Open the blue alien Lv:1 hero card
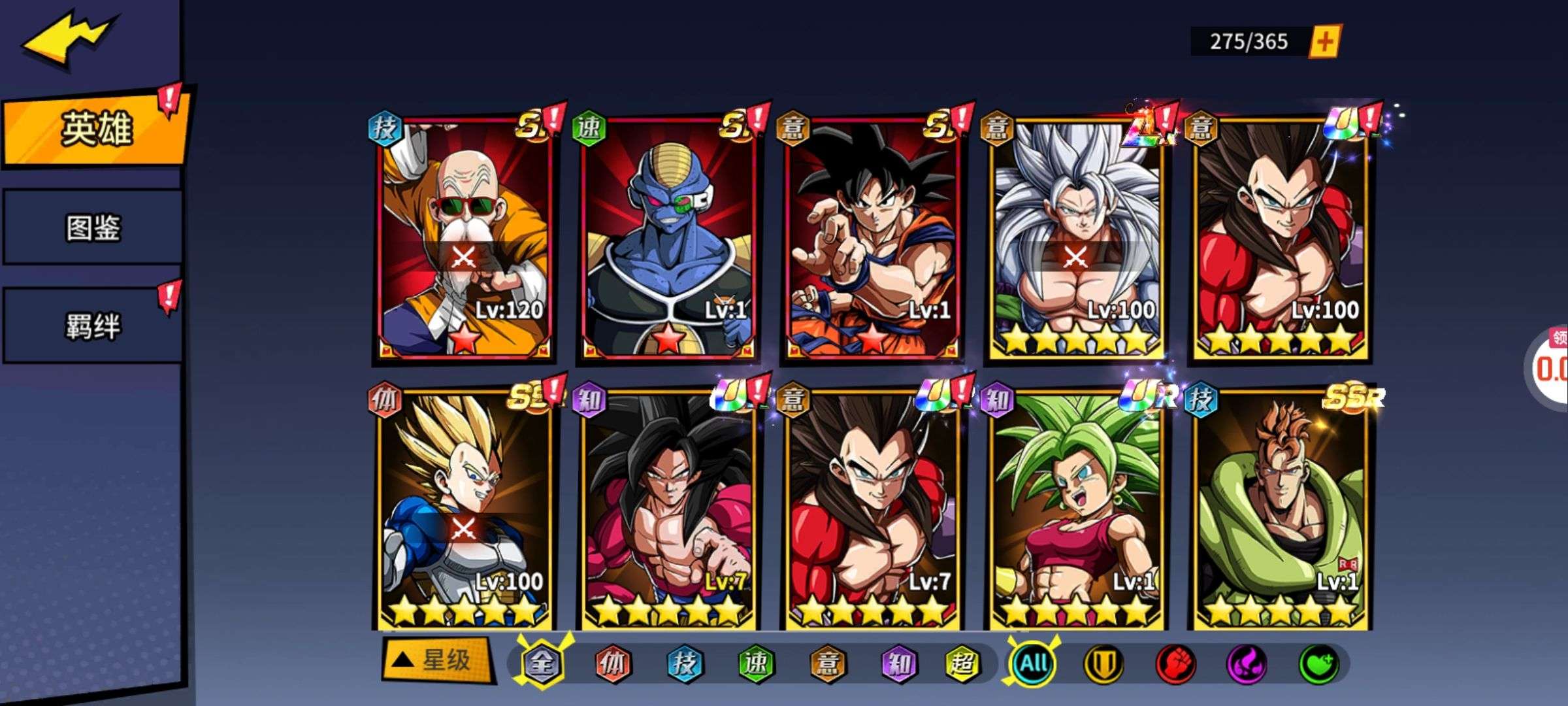Image resolution: width=1568 pixels, height=706 pixels. pyautogui.click(x=668, y=239)
